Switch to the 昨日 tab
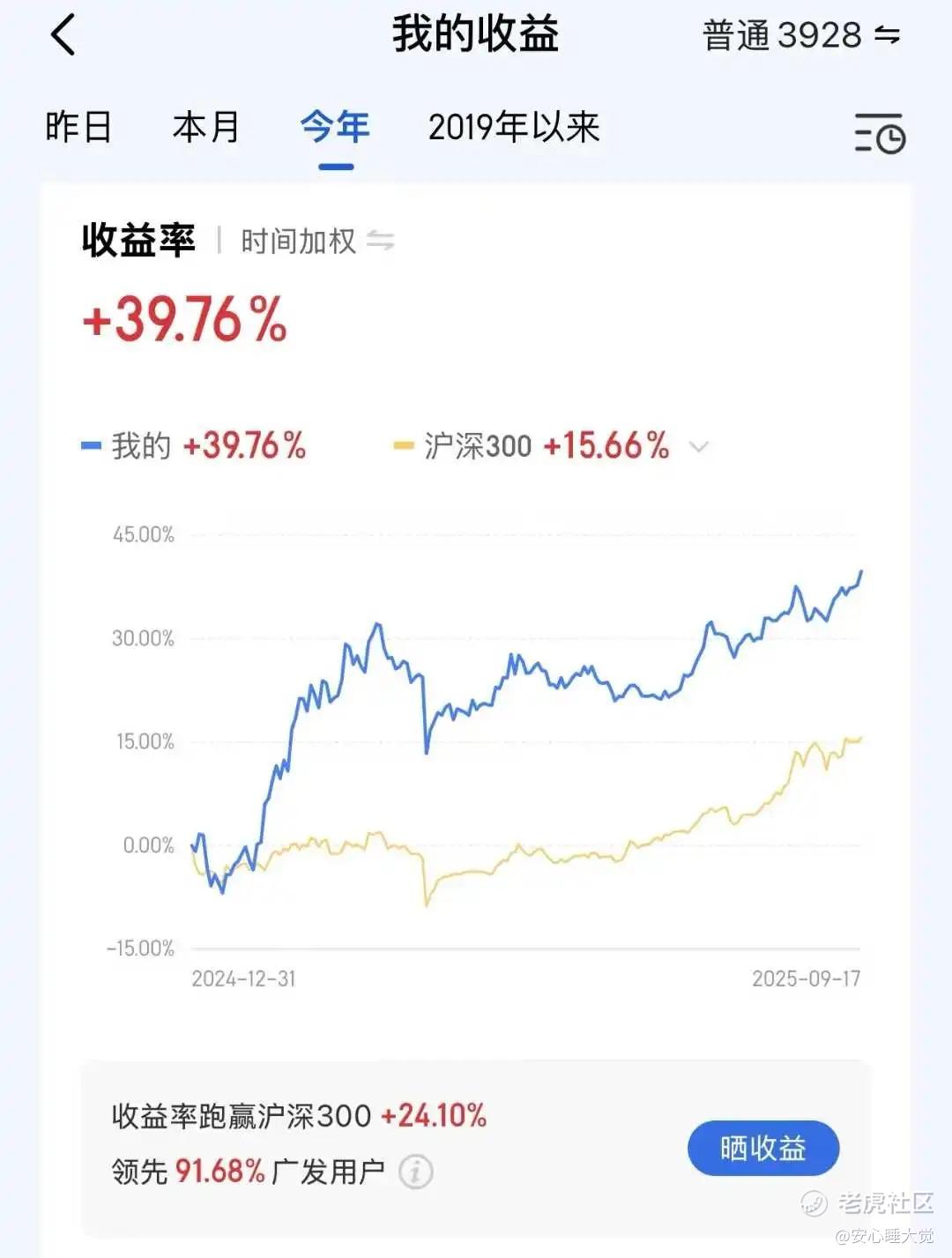The width and height of the screenshot is (952, 1258). (78, 128)
